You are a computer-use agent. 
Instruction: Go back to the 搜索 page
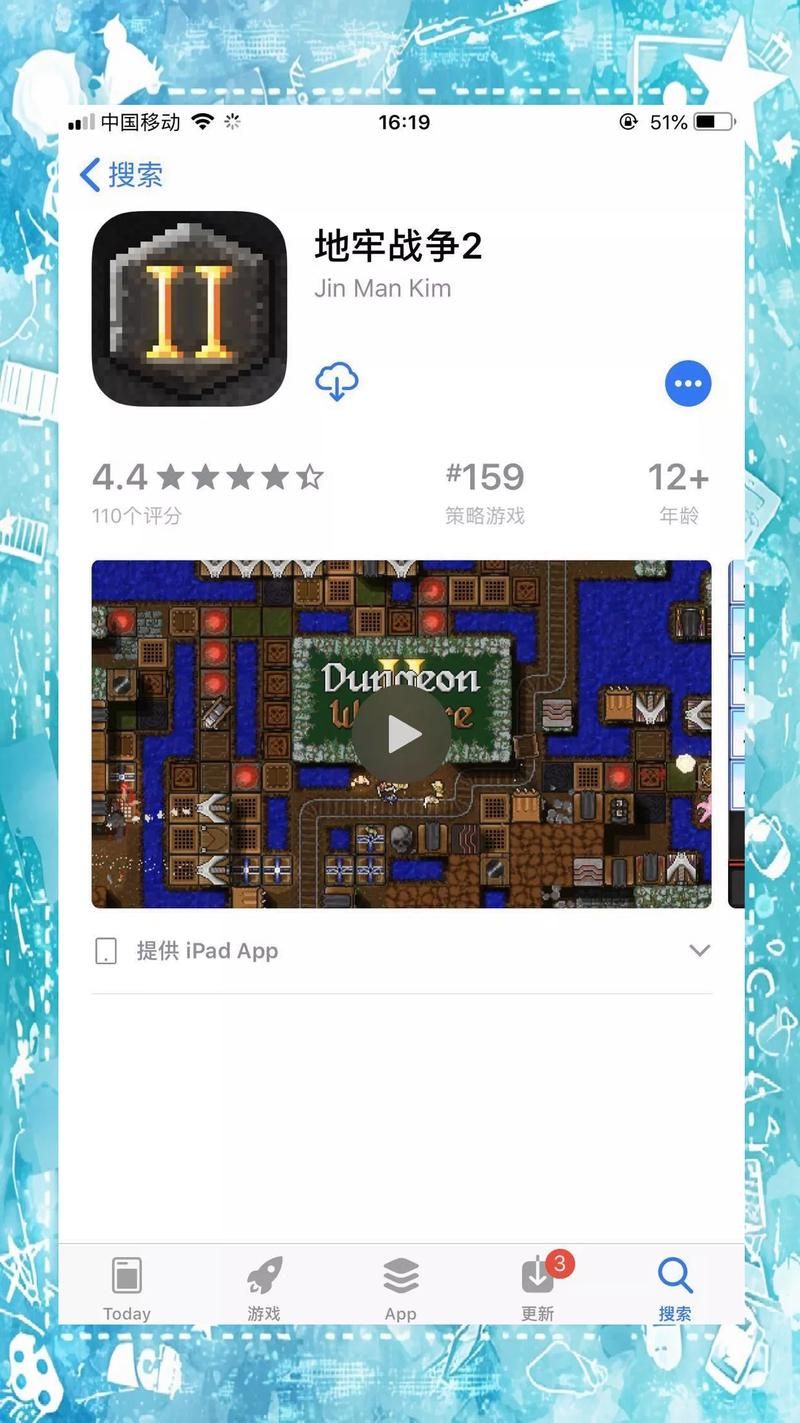[x=121, y=175]
